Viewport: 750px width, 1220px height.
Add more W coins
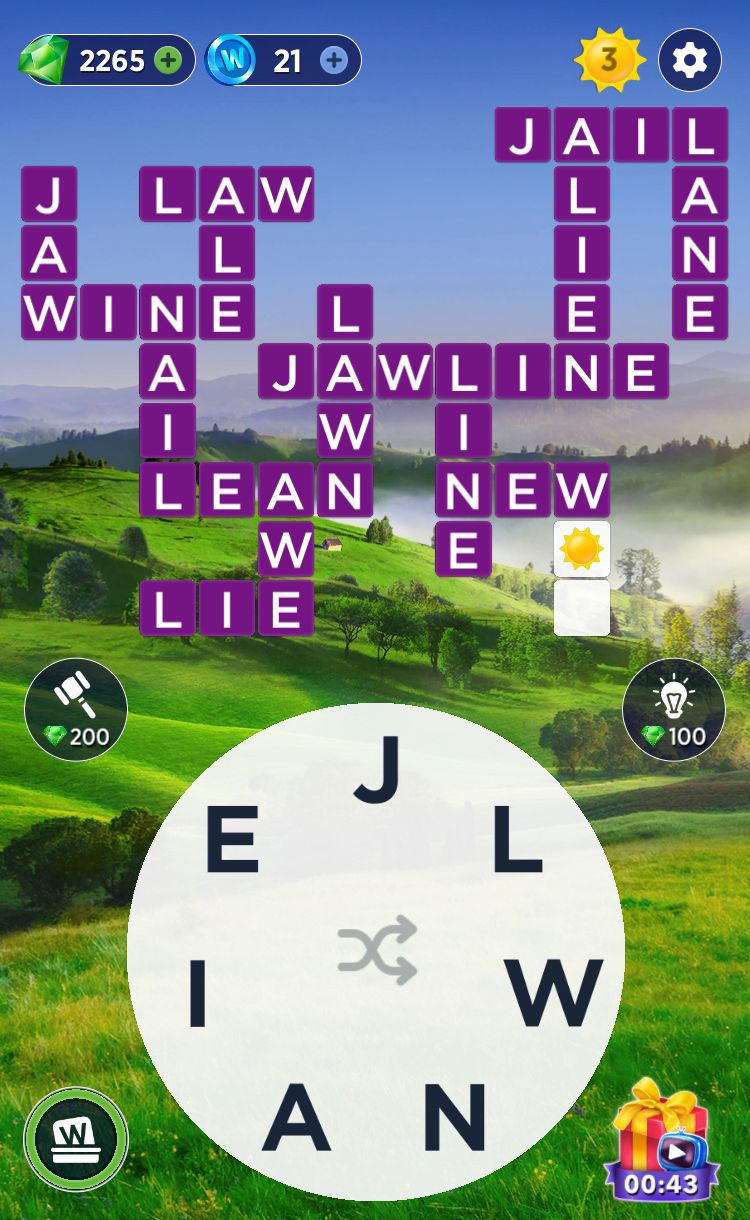point(334,61)
